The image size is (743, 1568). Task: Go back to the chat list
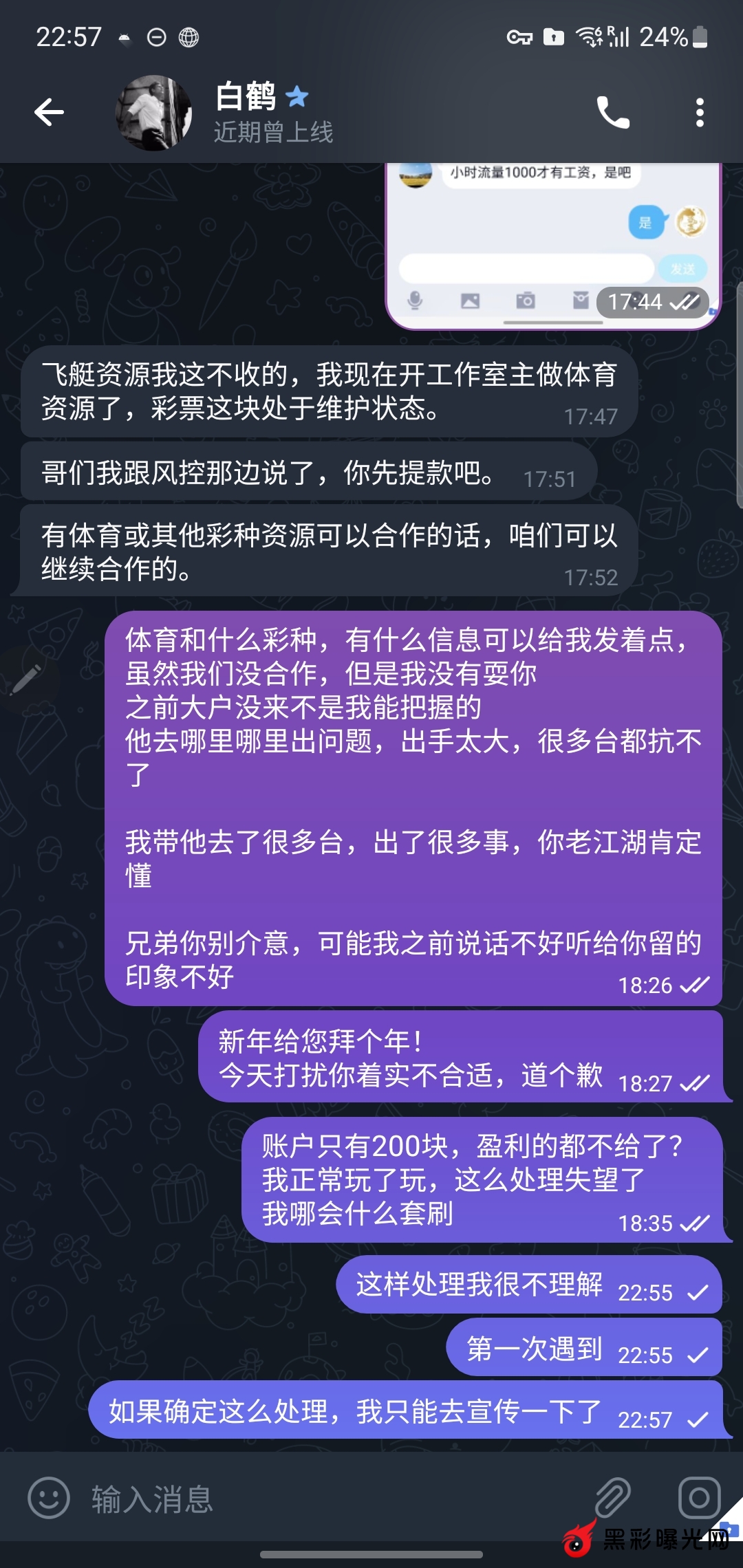tap(50, 112)
